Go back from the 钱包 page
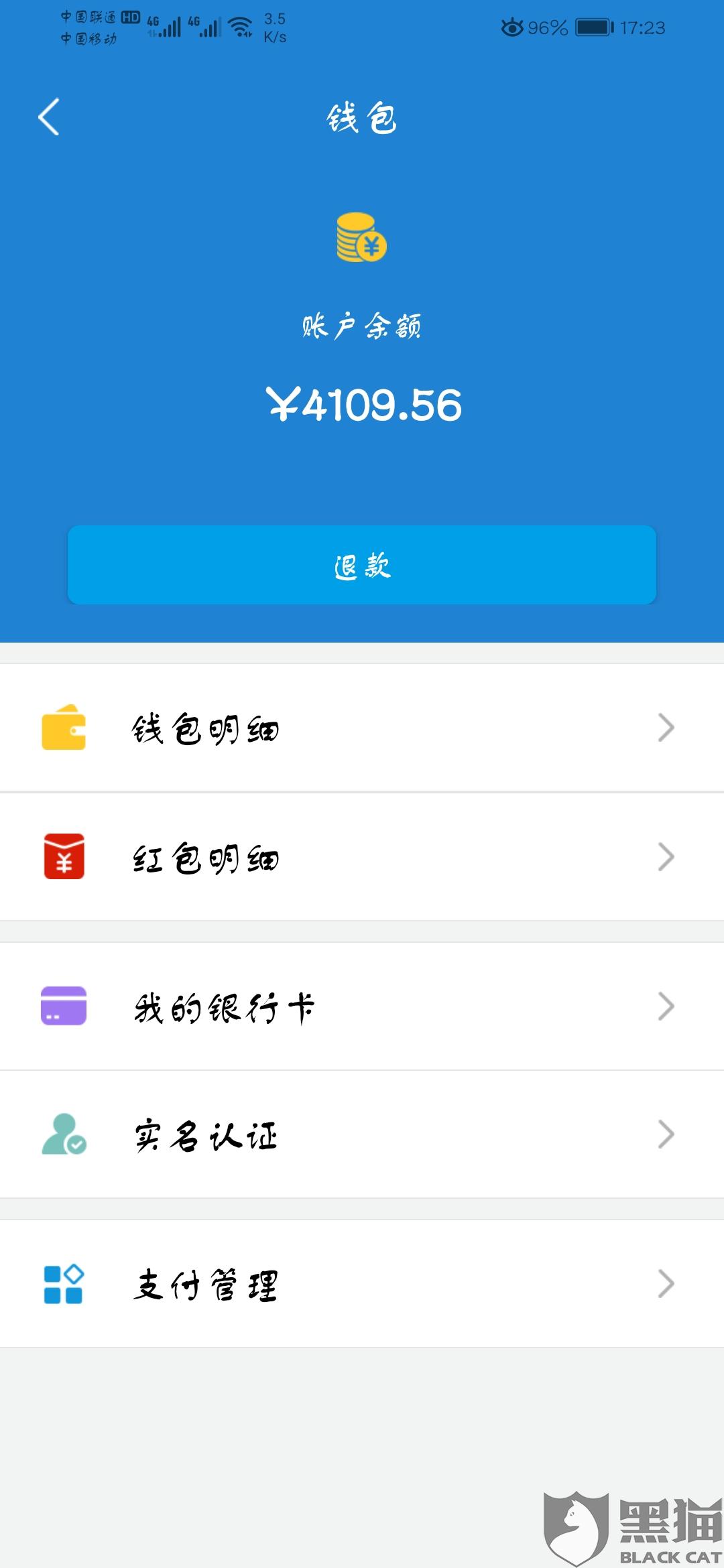The height and width of the screenshot is (1568, 724). coord(49,117)
